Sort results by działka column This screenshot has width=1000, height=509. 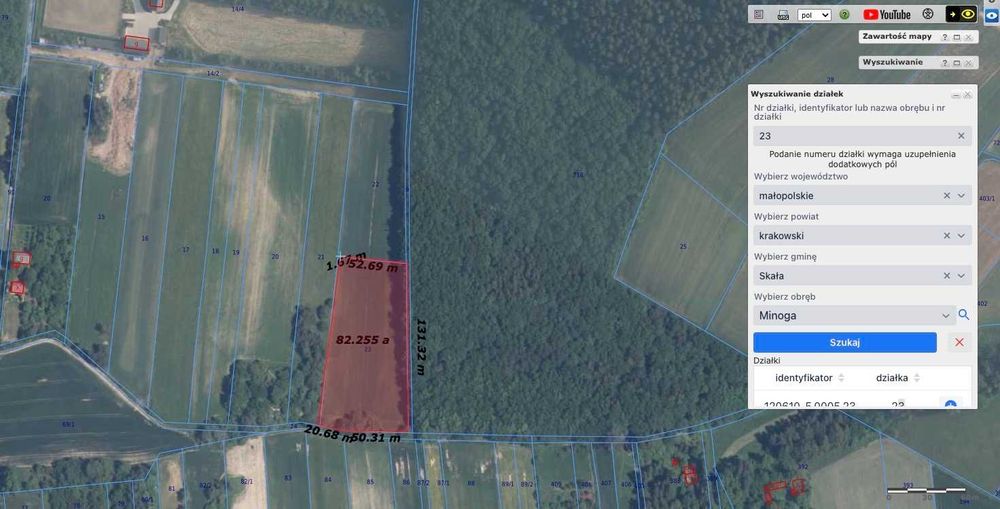point(917,378)
